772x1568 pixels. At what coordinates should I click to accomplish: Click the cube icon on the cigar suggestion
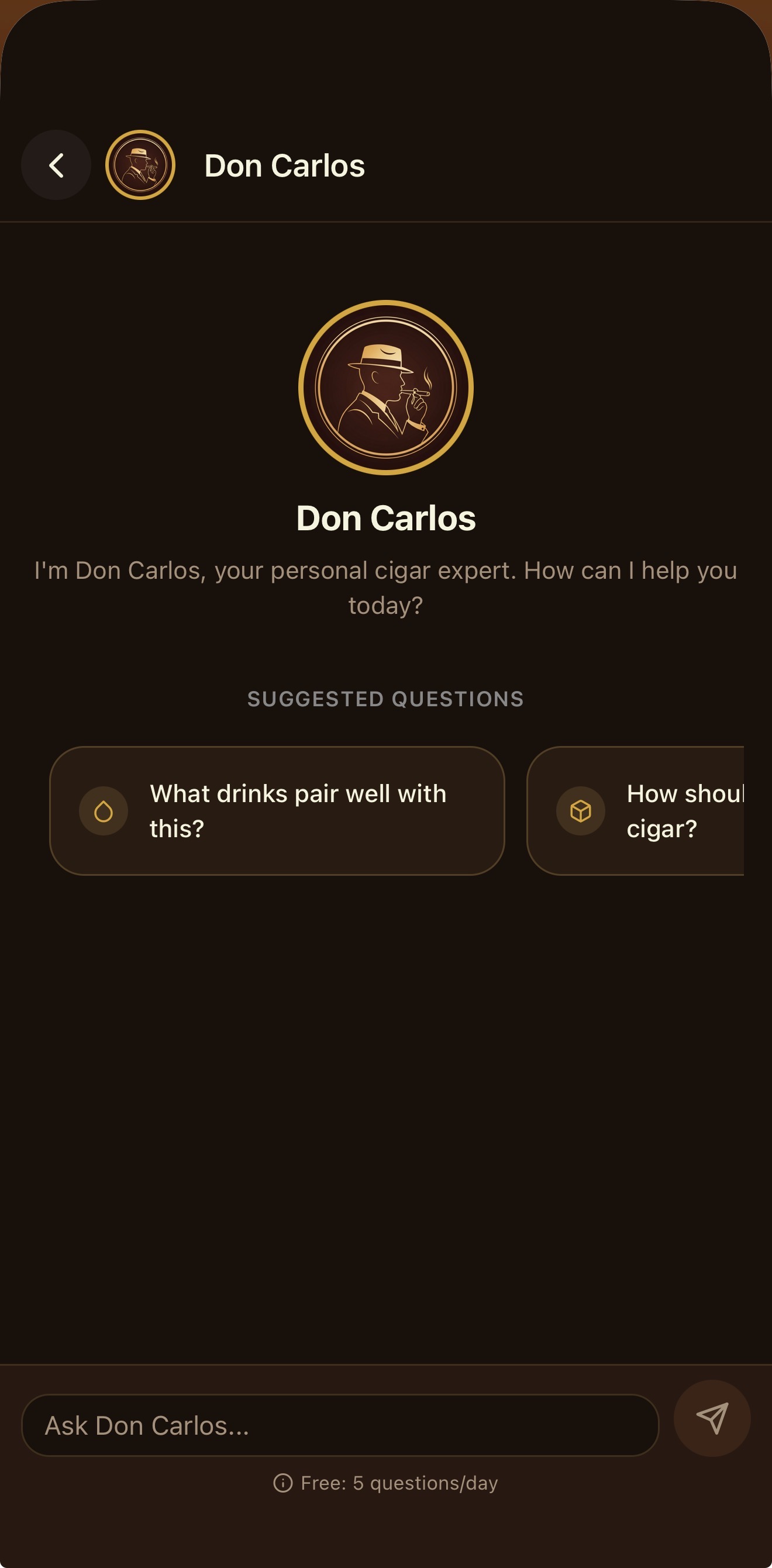pyautogui.click(x=579, y=811)
